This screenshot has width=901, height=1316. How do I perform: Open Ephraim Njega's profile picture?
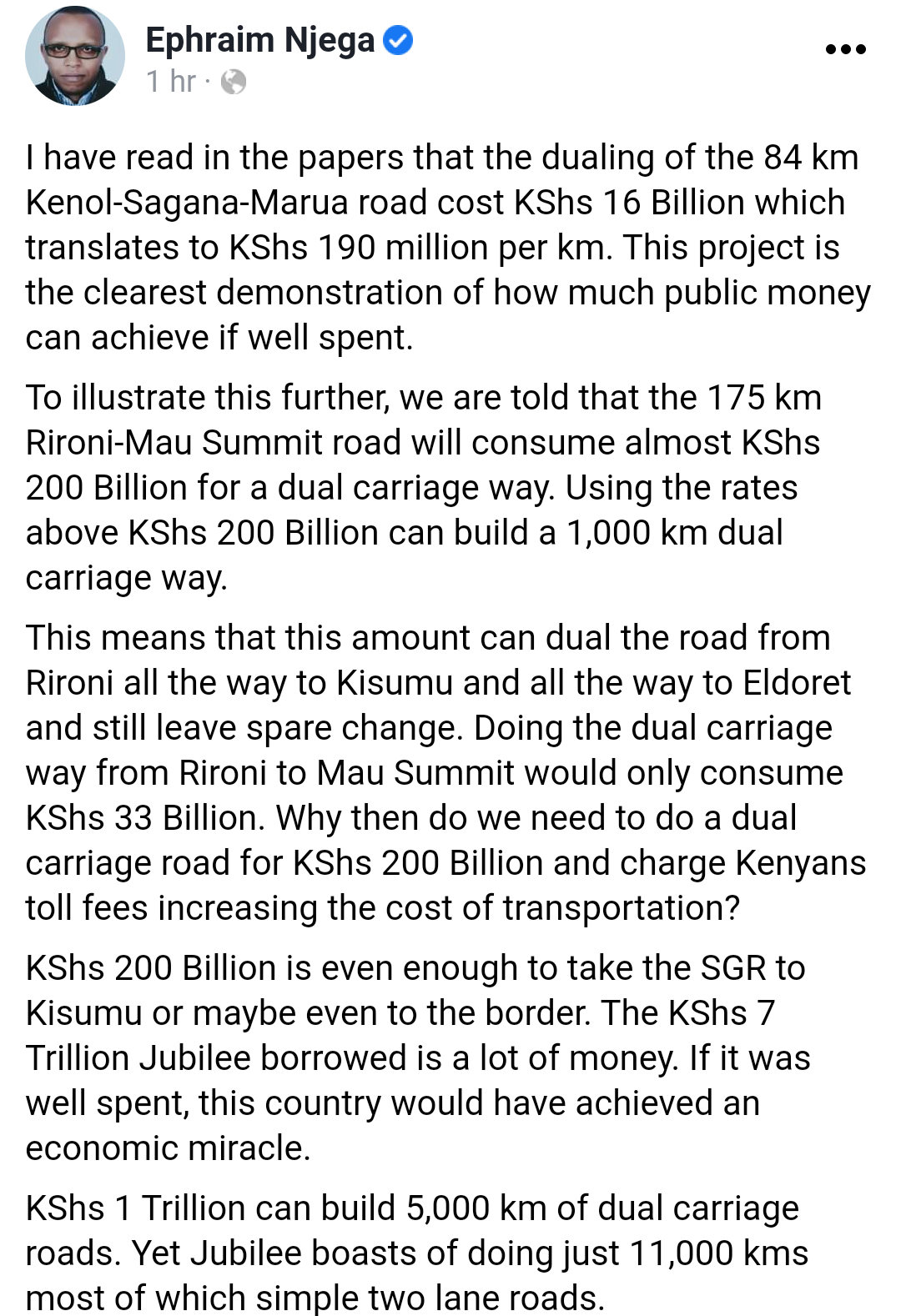[75, 56]
